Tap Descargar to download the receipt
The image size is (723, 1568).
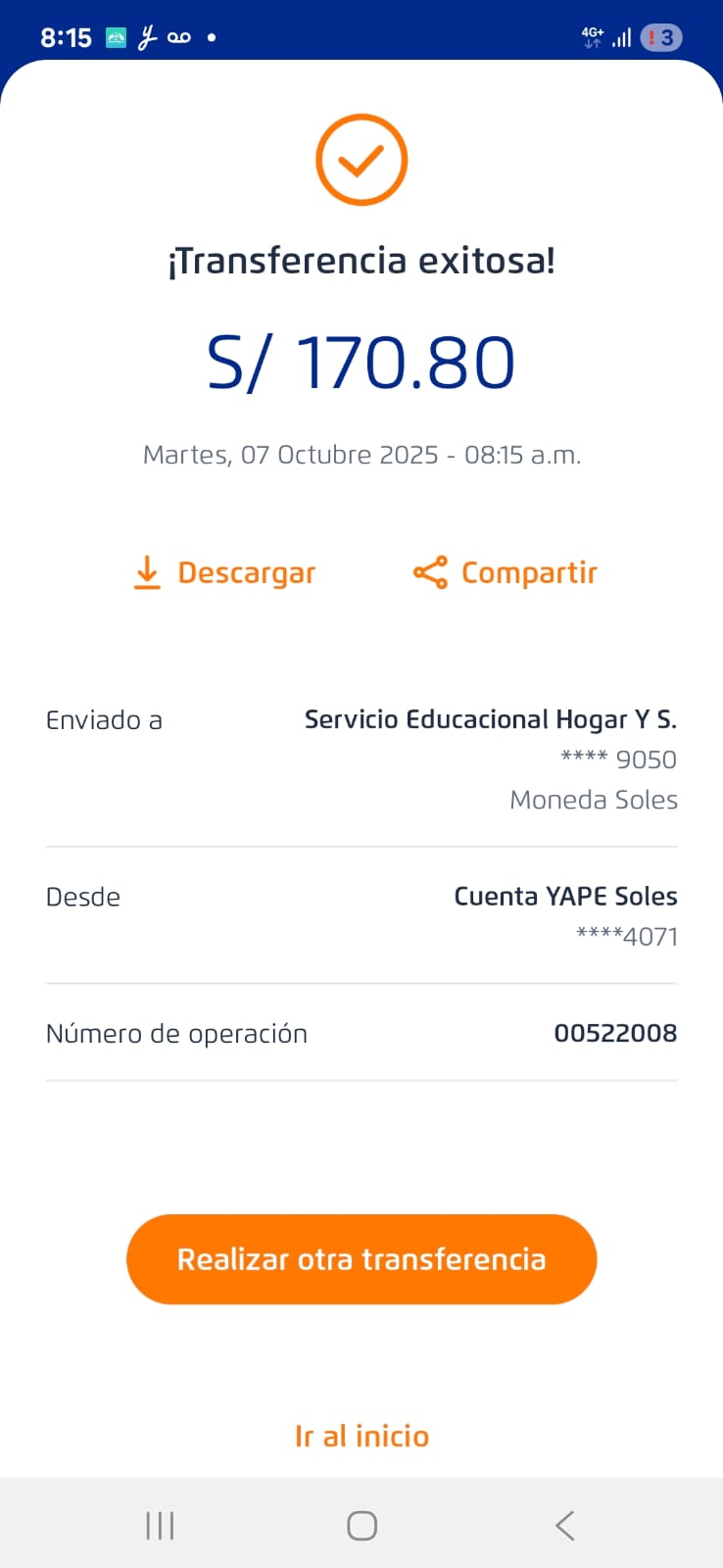pyautogui.click(x=225, y=572)
